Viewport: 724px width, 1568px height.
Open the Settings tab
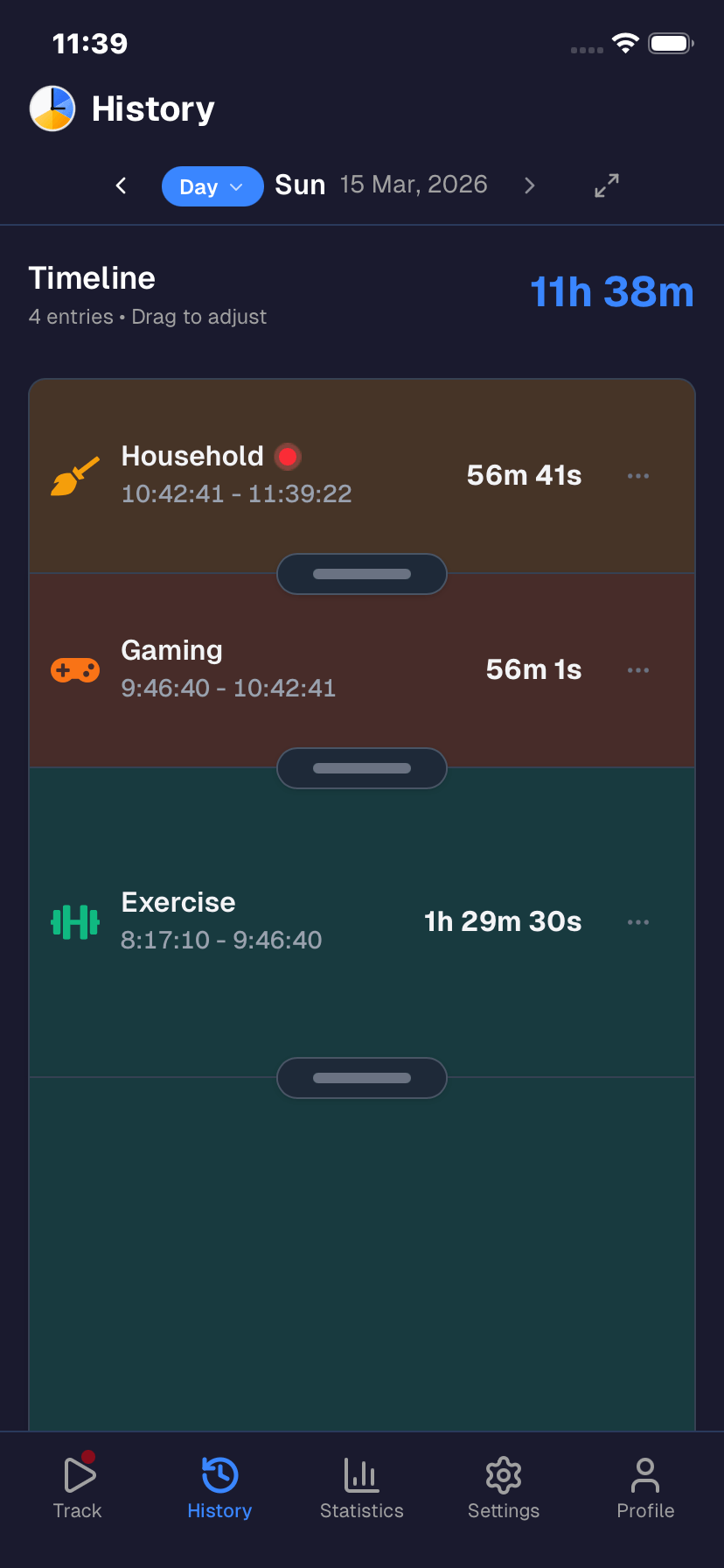coord(504,1487)
